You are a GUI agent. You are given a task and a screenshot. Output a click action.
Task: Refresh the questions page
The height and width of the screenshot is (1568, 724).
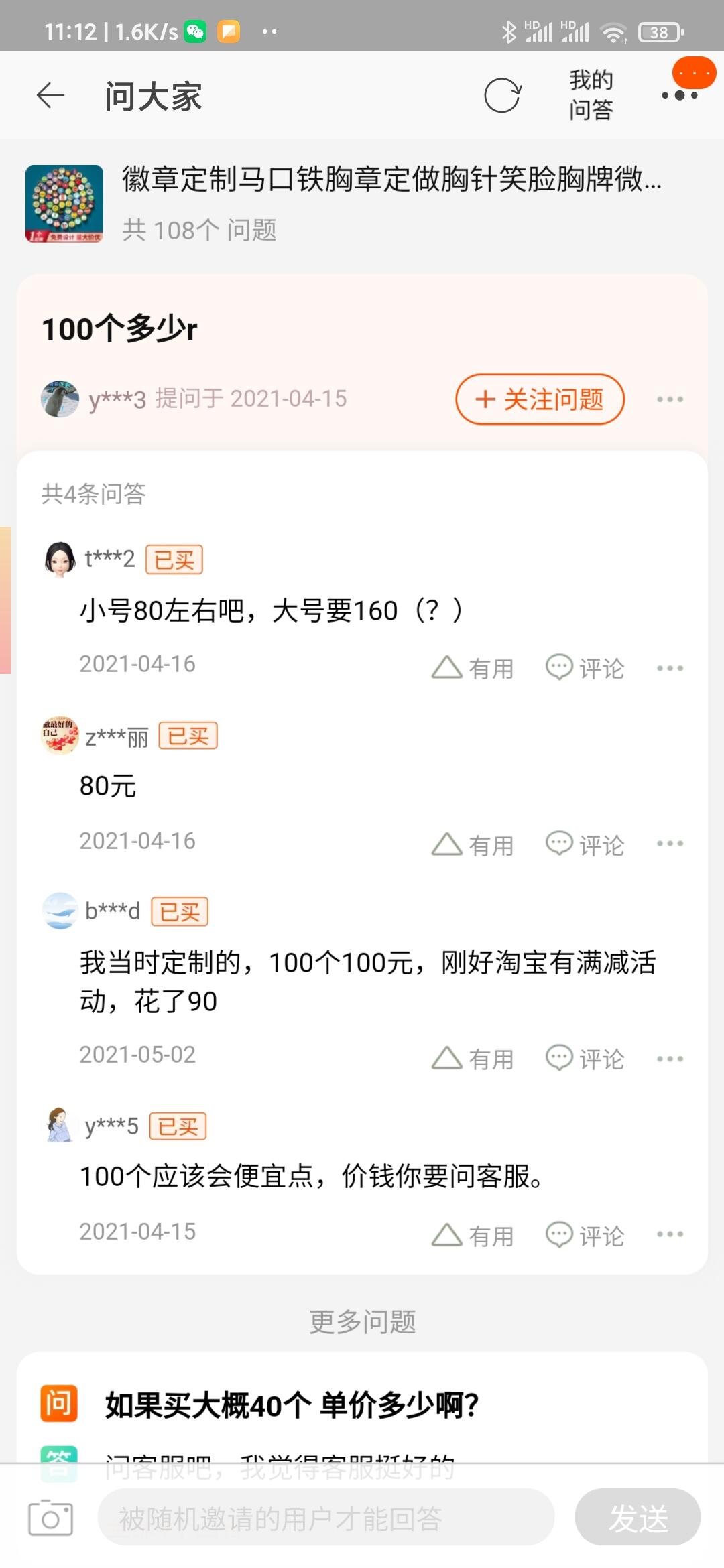pyautogui.click(x=502, y=96)
